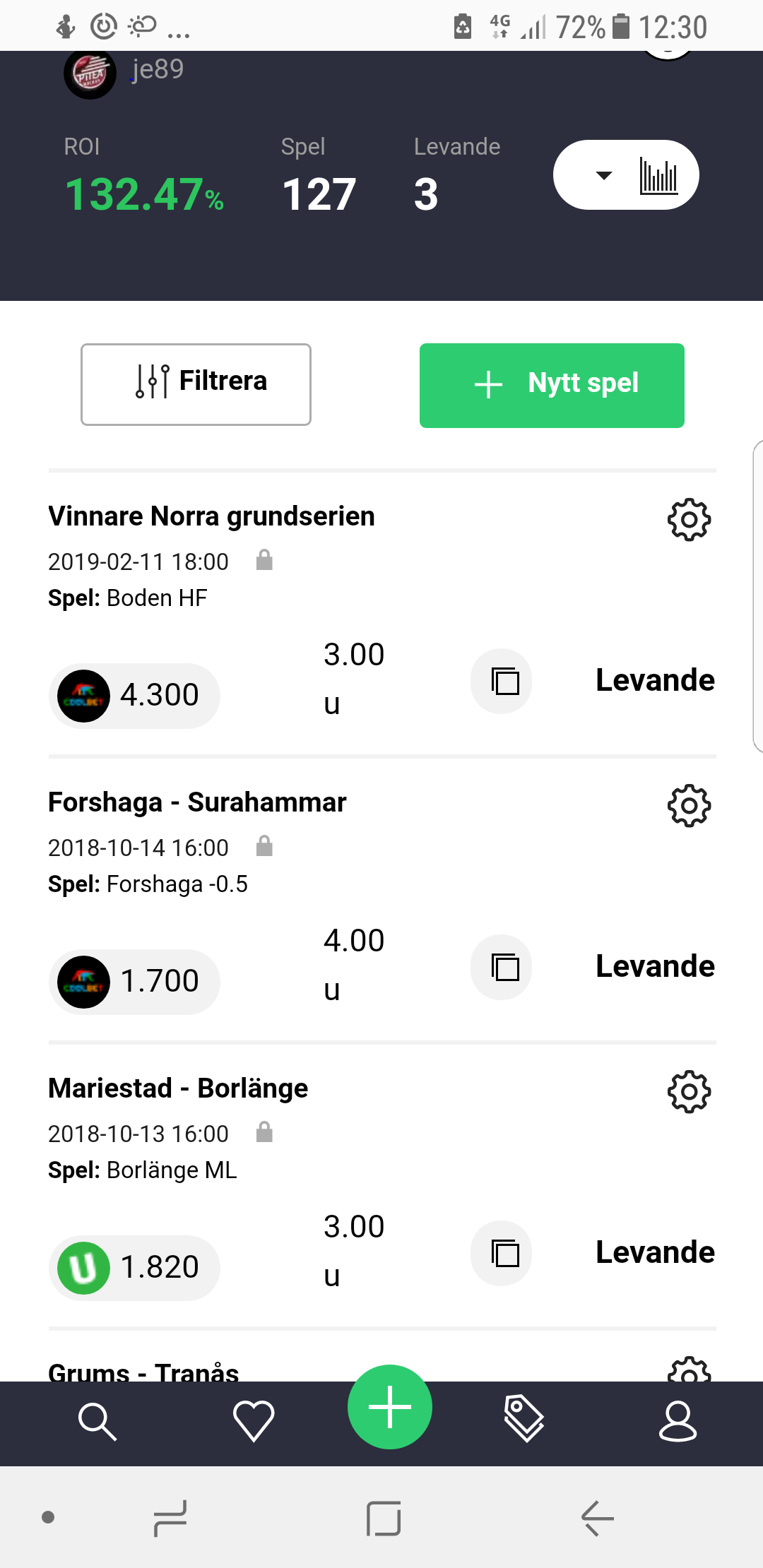763x1568 pixels.
Task: Switch to the profile tab
Action: pyautogui.click(x=678, y=1420)
